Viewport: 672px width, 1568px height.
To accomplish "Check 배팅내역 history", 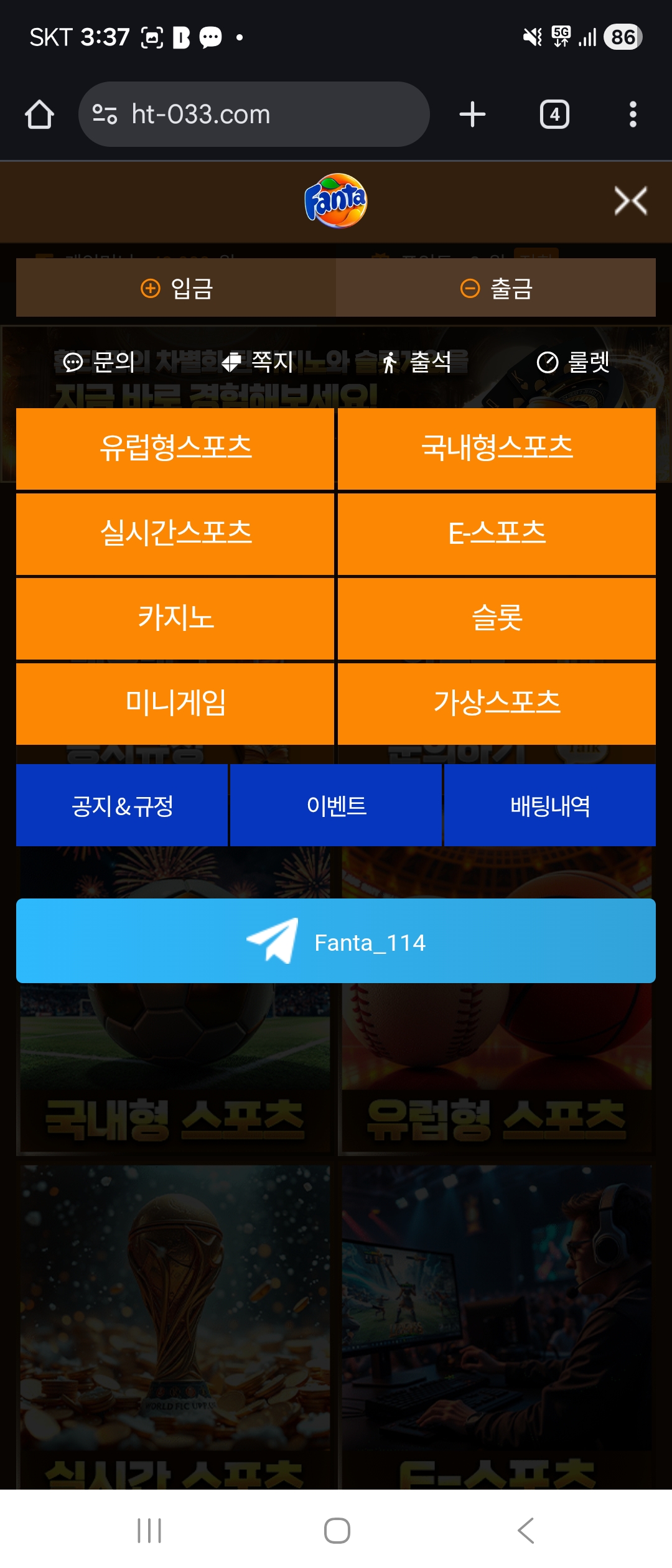I will click(550, 806).
